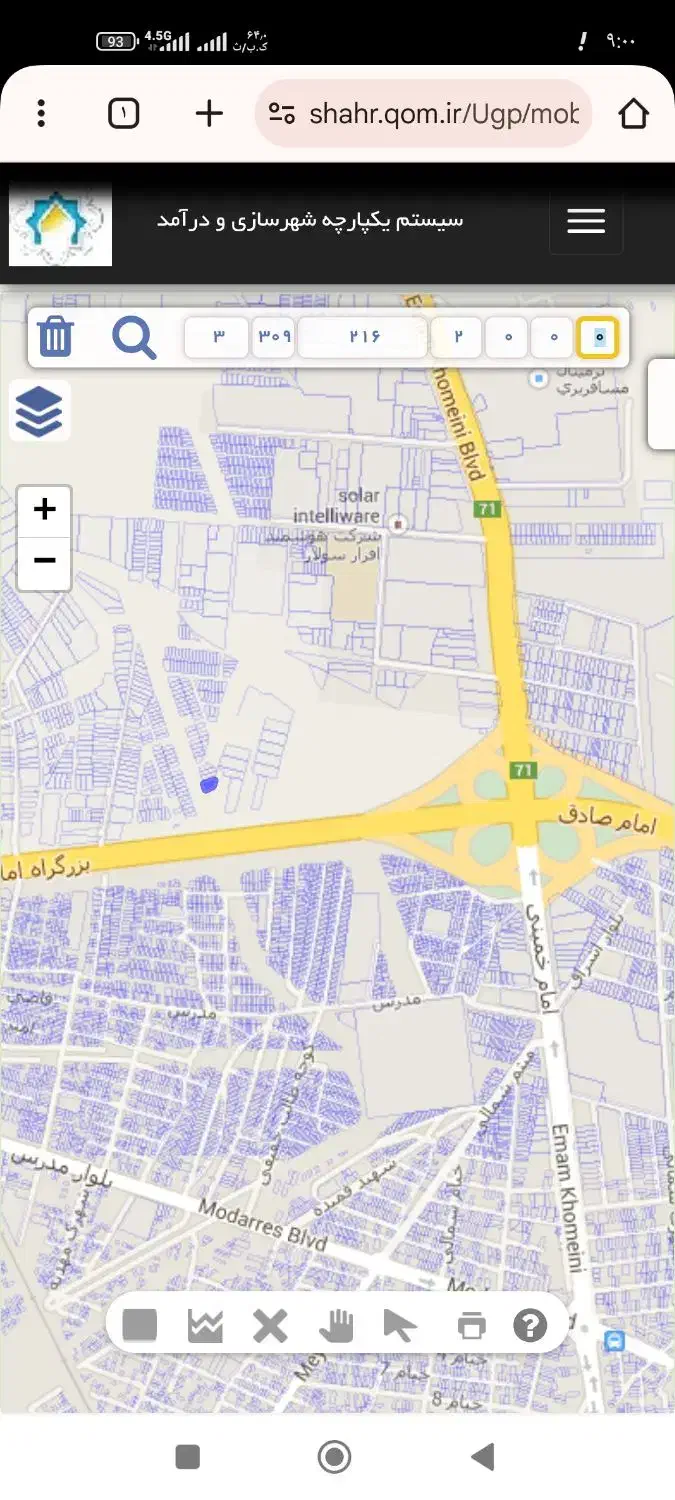
Task: Activate the hand pan tool
Action: coord(336,1326)
